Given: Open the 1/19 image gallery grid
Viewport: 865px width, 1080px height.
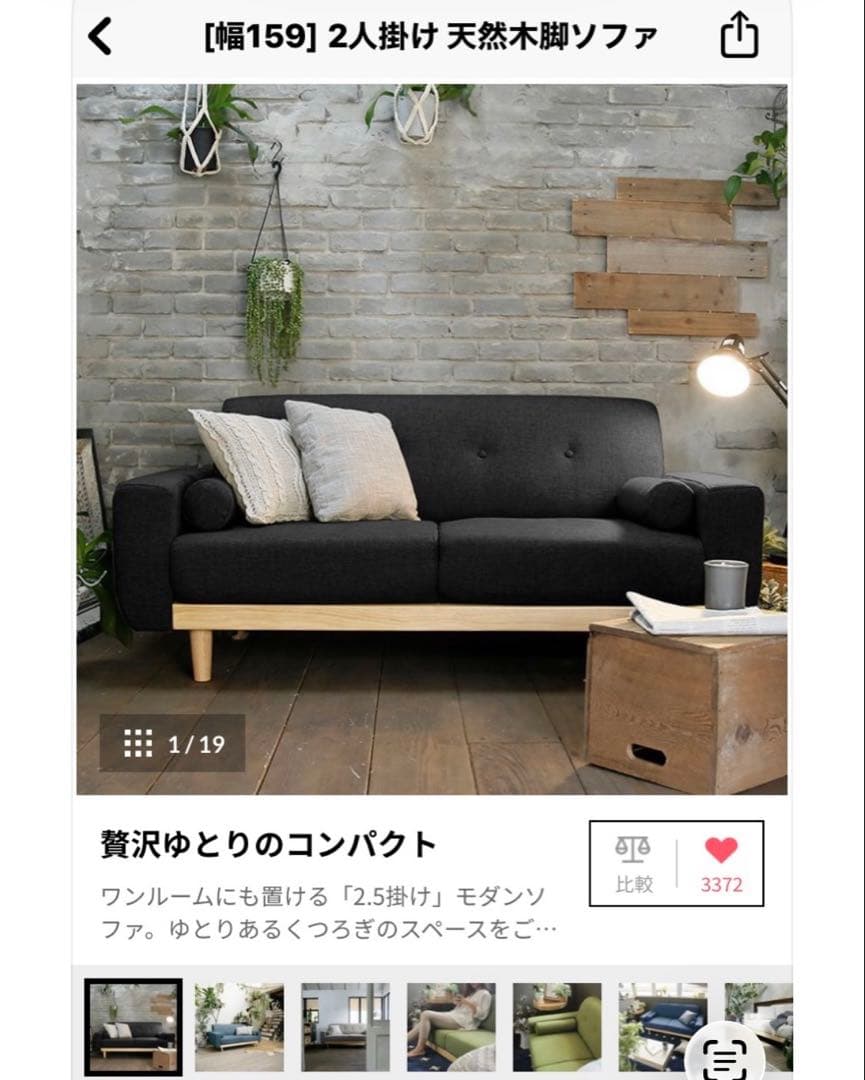Looking at the screenshot, I should (172, 743).
